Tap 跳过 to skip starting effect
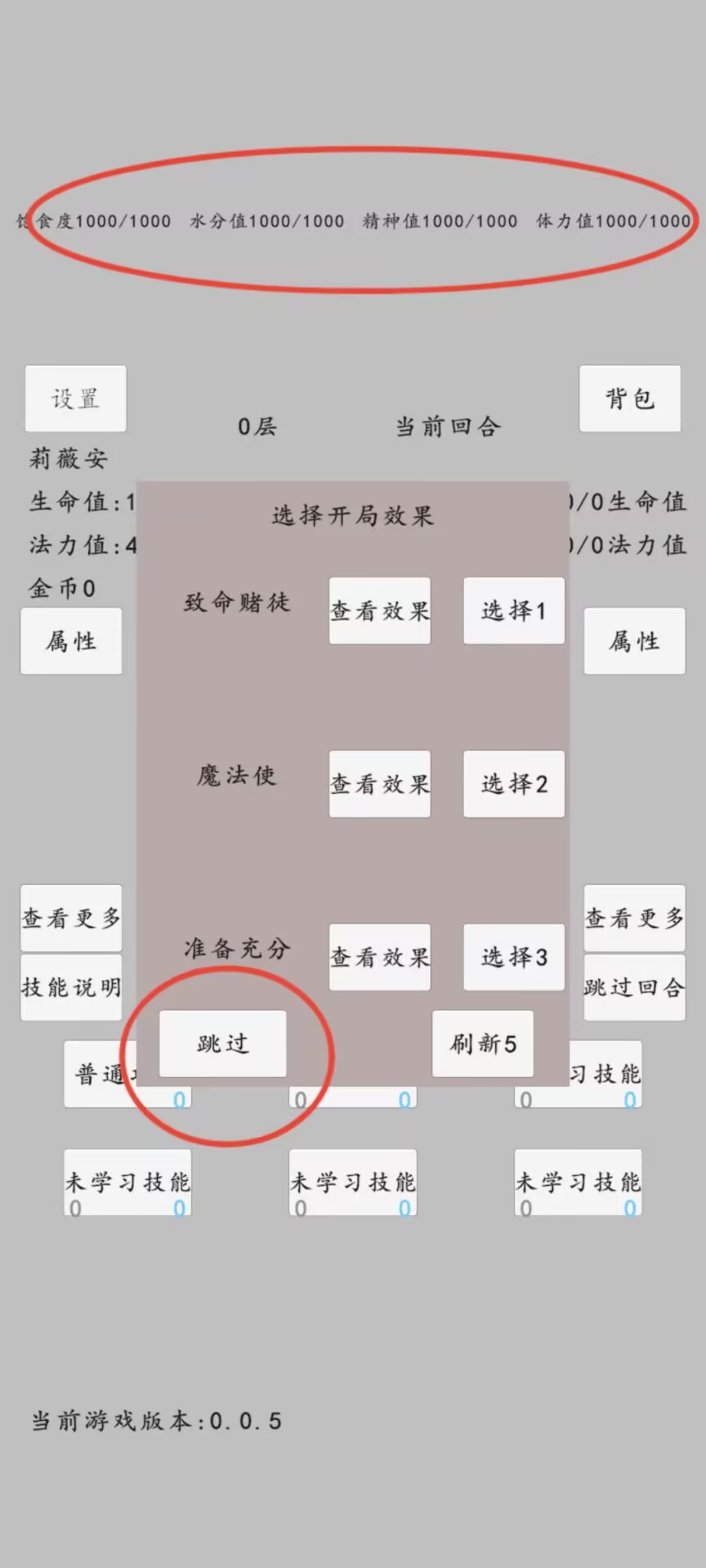Image resolution: width=706 pixels, height=1568 pixels. [x=222, y=1044]
